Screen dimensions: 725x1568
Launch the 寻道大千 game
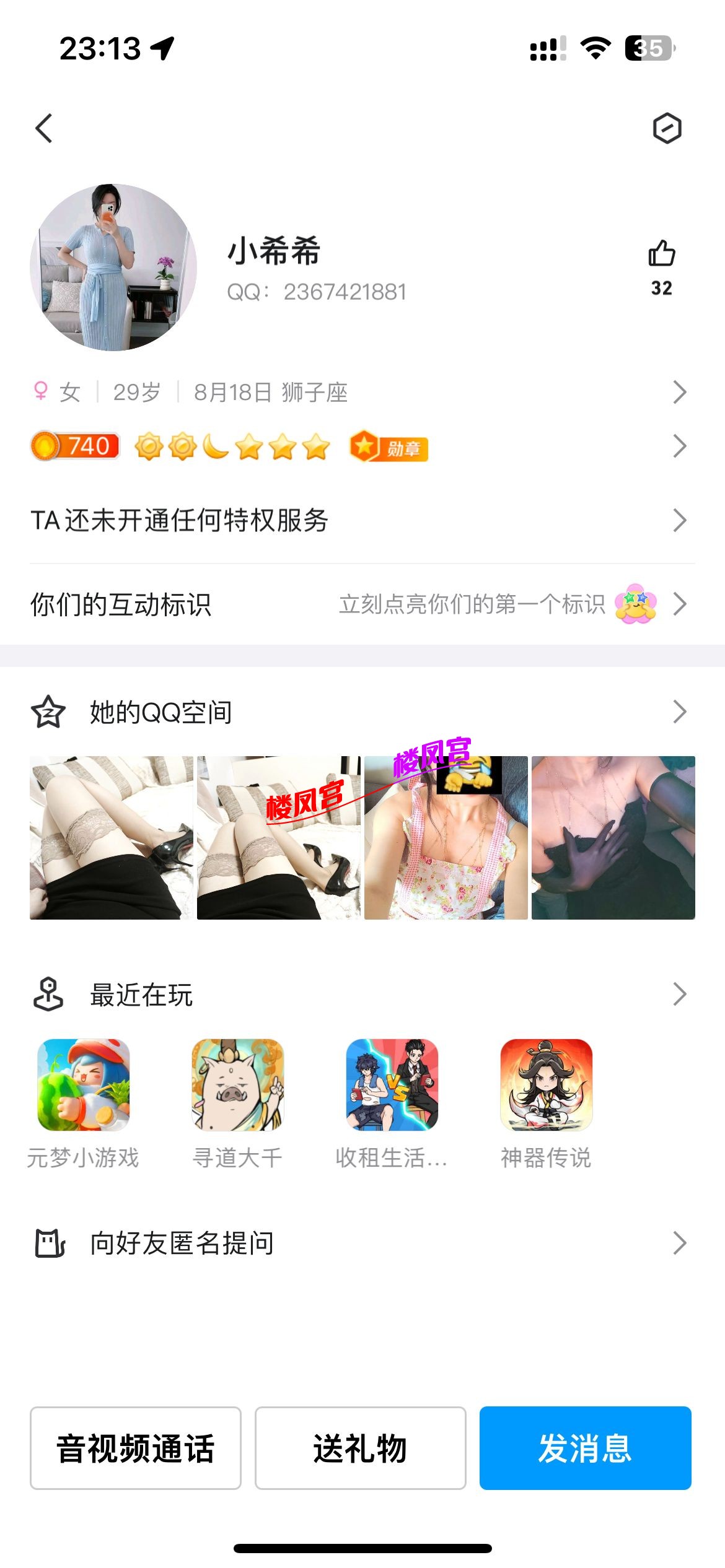point(238,1085)
